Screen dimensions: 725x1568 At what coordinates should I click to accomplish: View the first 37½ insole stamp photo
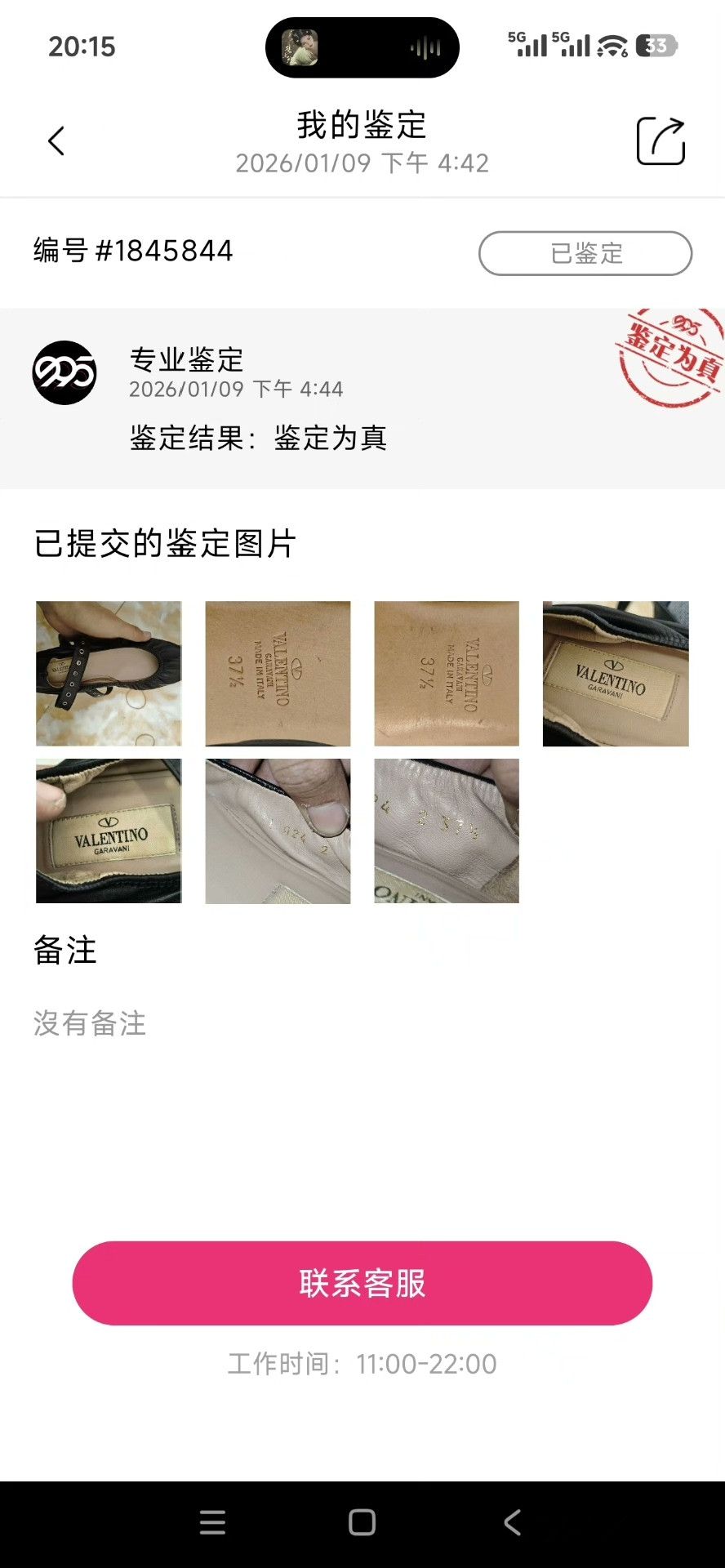(x=278, y=674)
